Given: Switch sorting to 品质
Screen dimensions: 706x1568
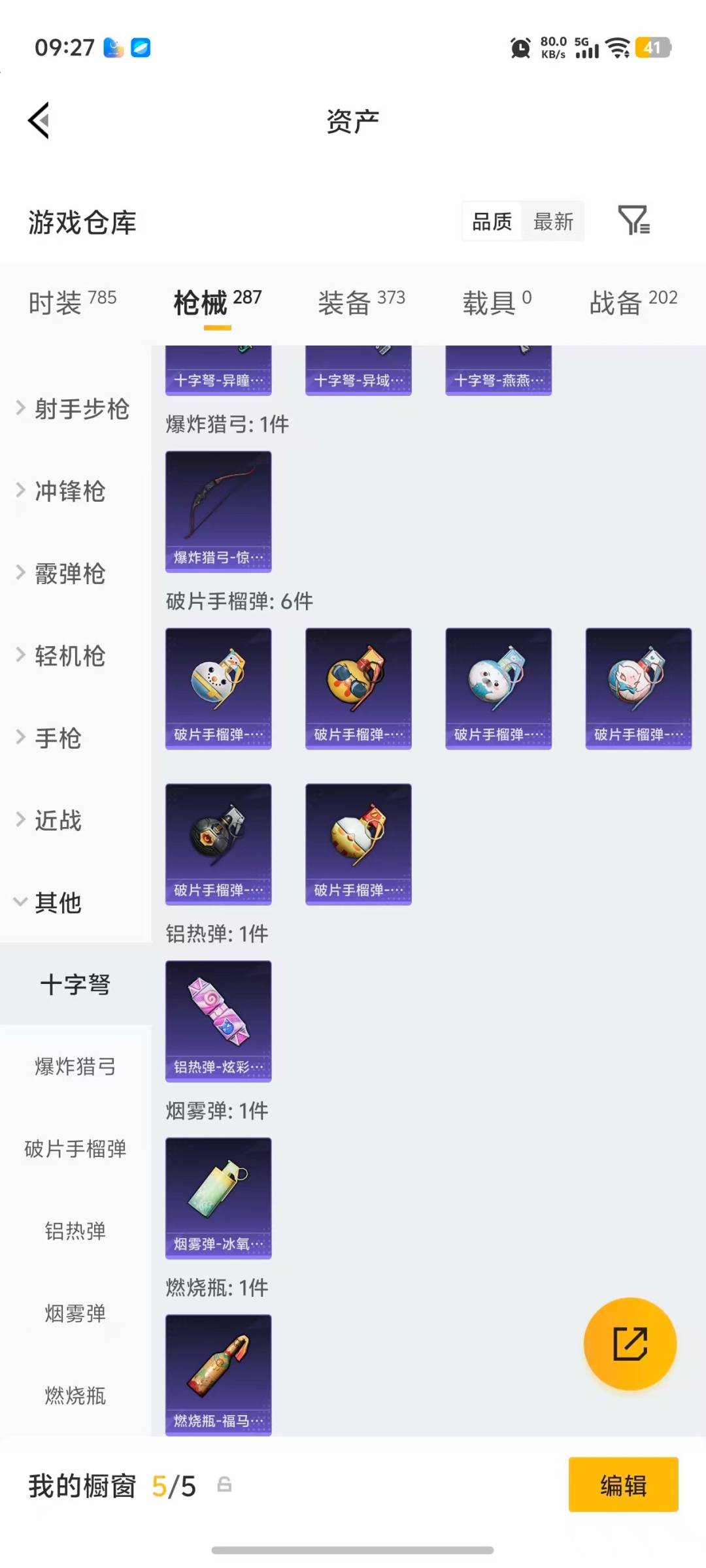Looking at the screenshot, I should 491,222.
